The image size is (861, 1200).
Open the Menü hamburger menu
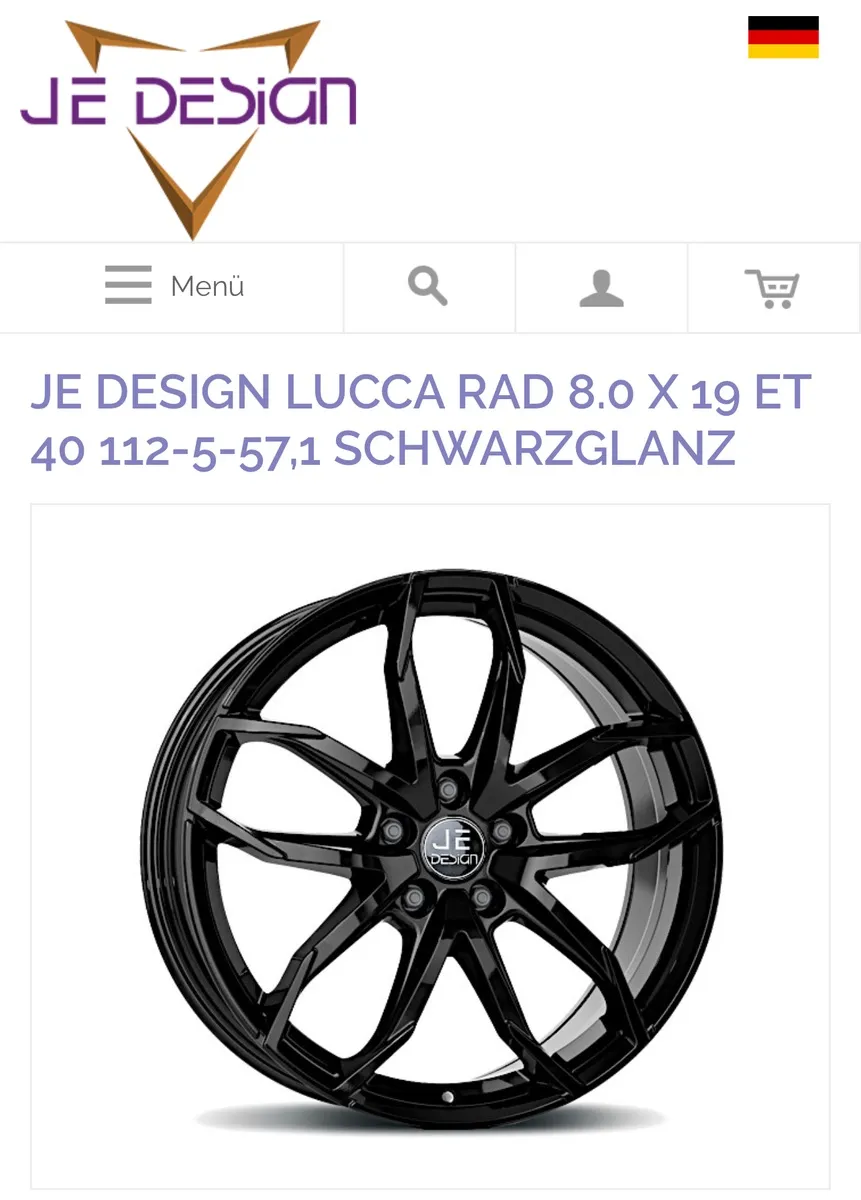[x=172, y=287]
